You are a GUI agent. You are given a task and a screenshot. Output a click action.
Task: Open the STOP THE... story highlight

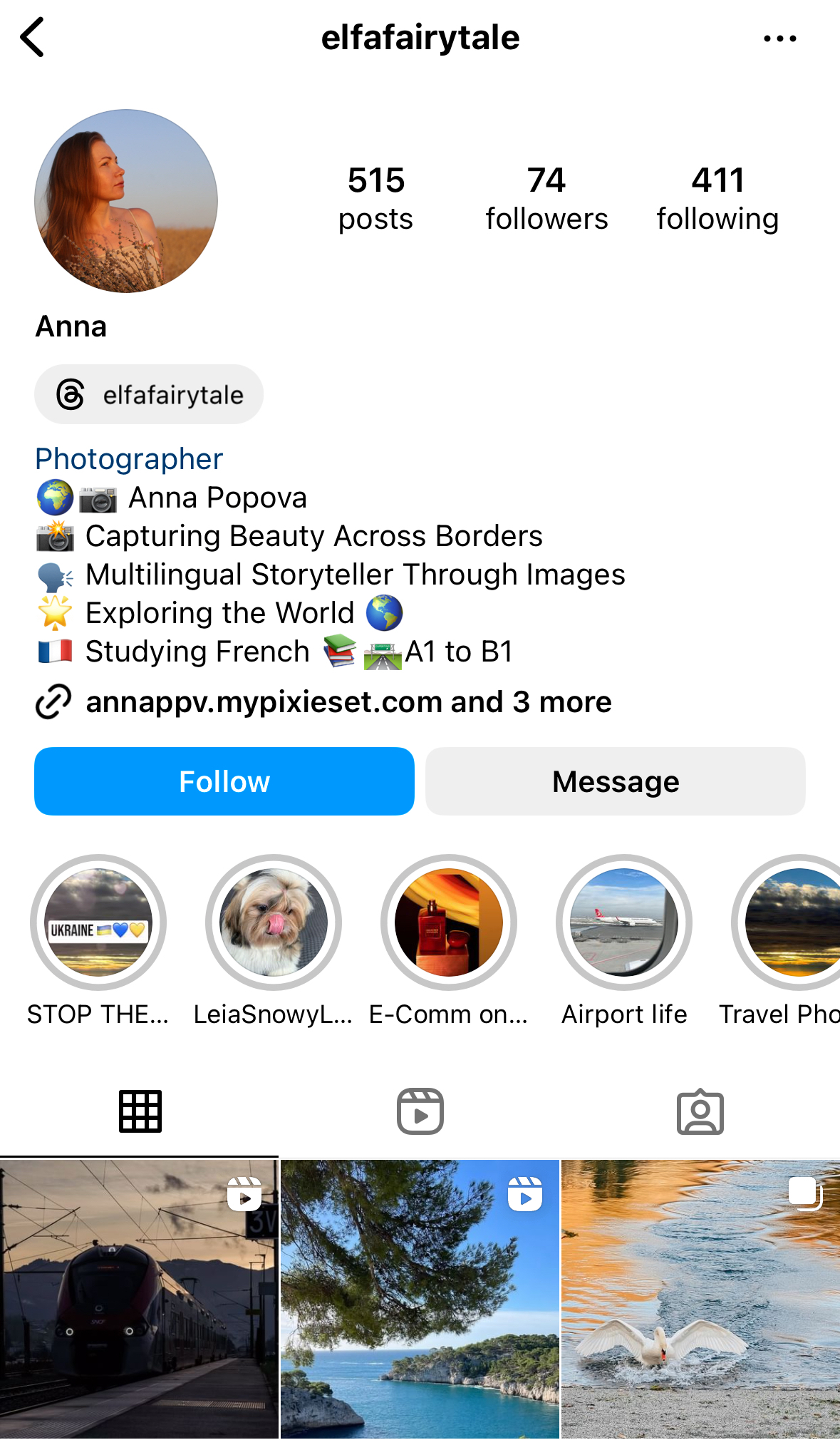tap(98, 922)
